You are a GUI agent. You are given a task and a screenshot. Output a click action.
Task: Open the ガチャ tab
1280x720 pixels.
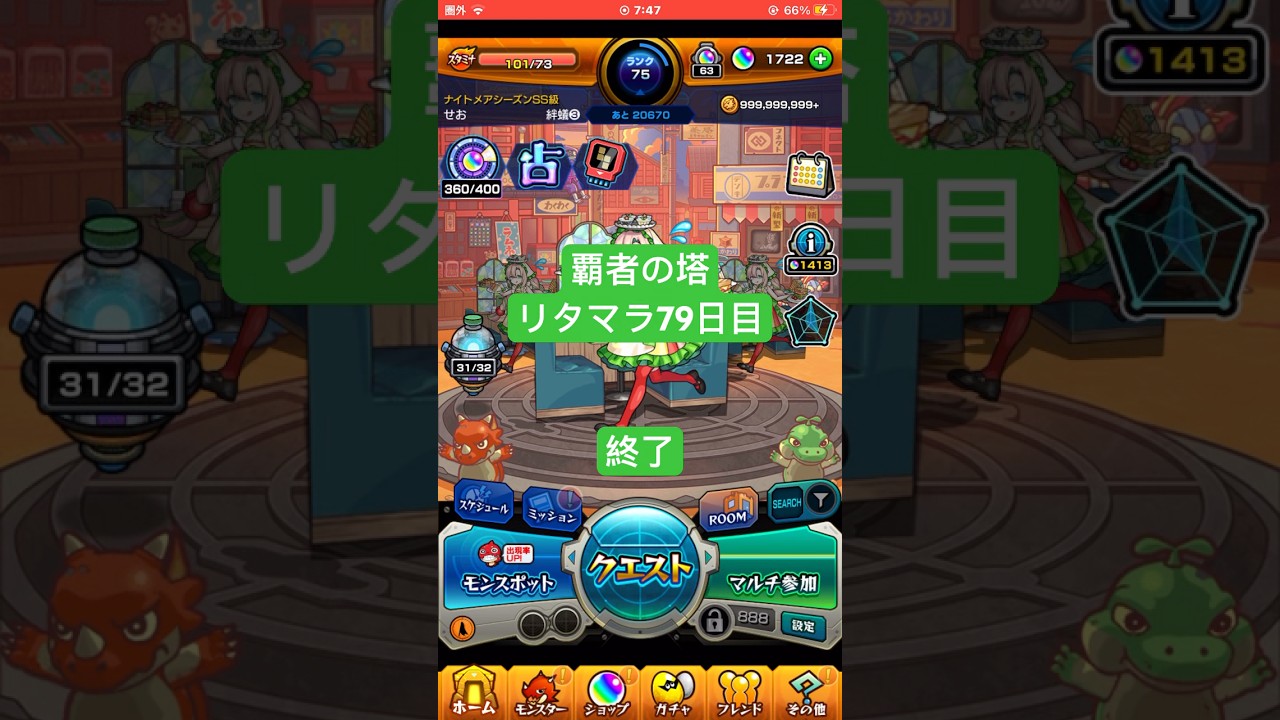pos(673,692)
